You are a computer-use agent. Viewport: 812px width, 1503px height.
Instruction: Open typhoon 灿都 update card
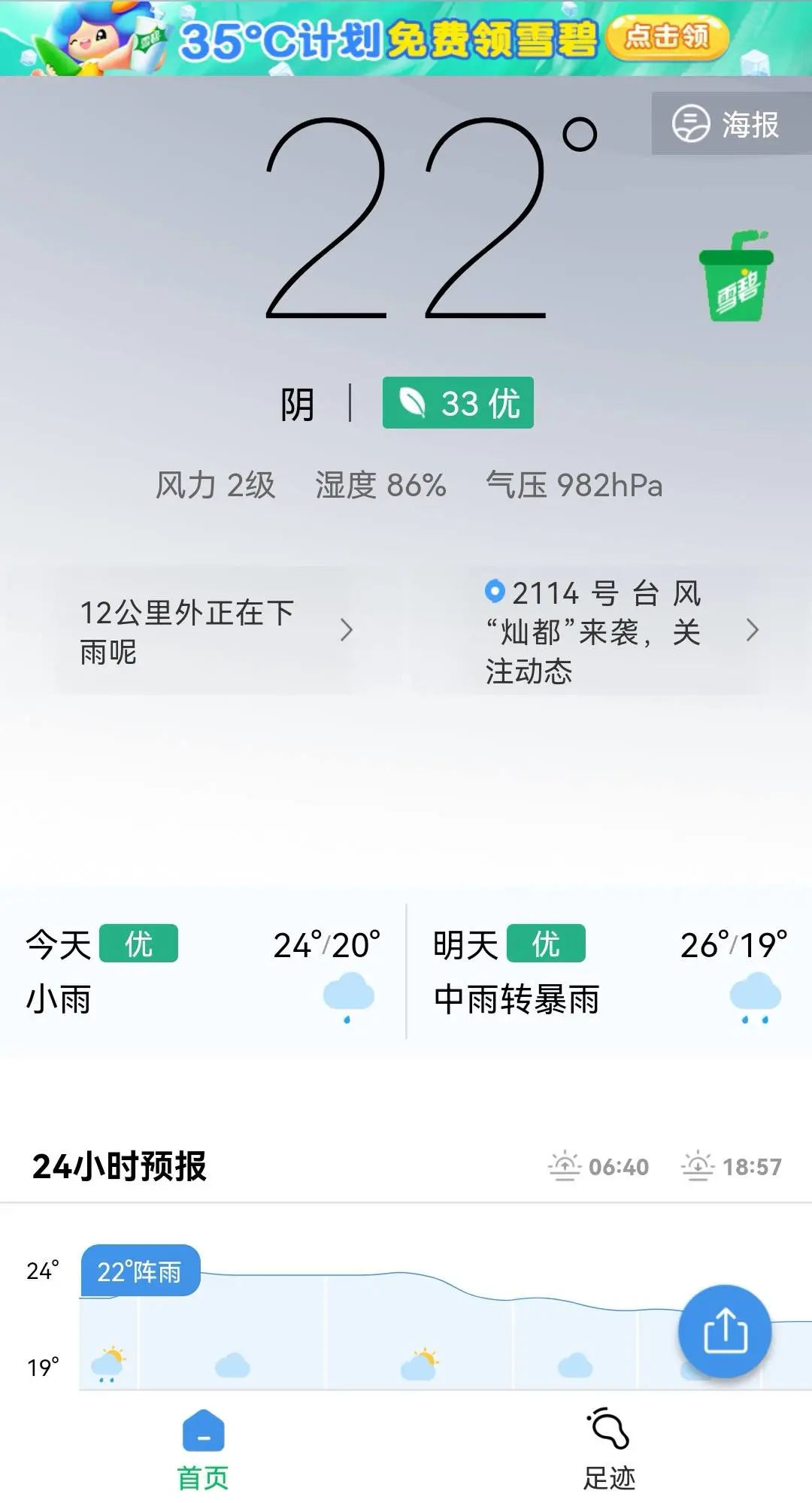609,631
